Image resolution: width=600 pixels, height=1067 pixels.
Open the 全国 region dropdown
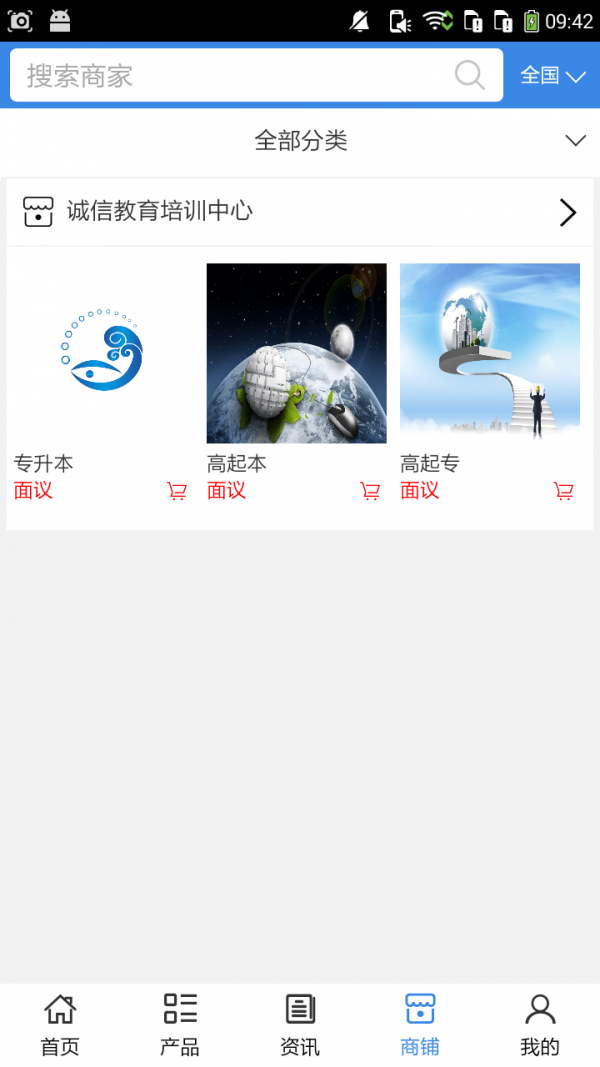tap(552, 76)
